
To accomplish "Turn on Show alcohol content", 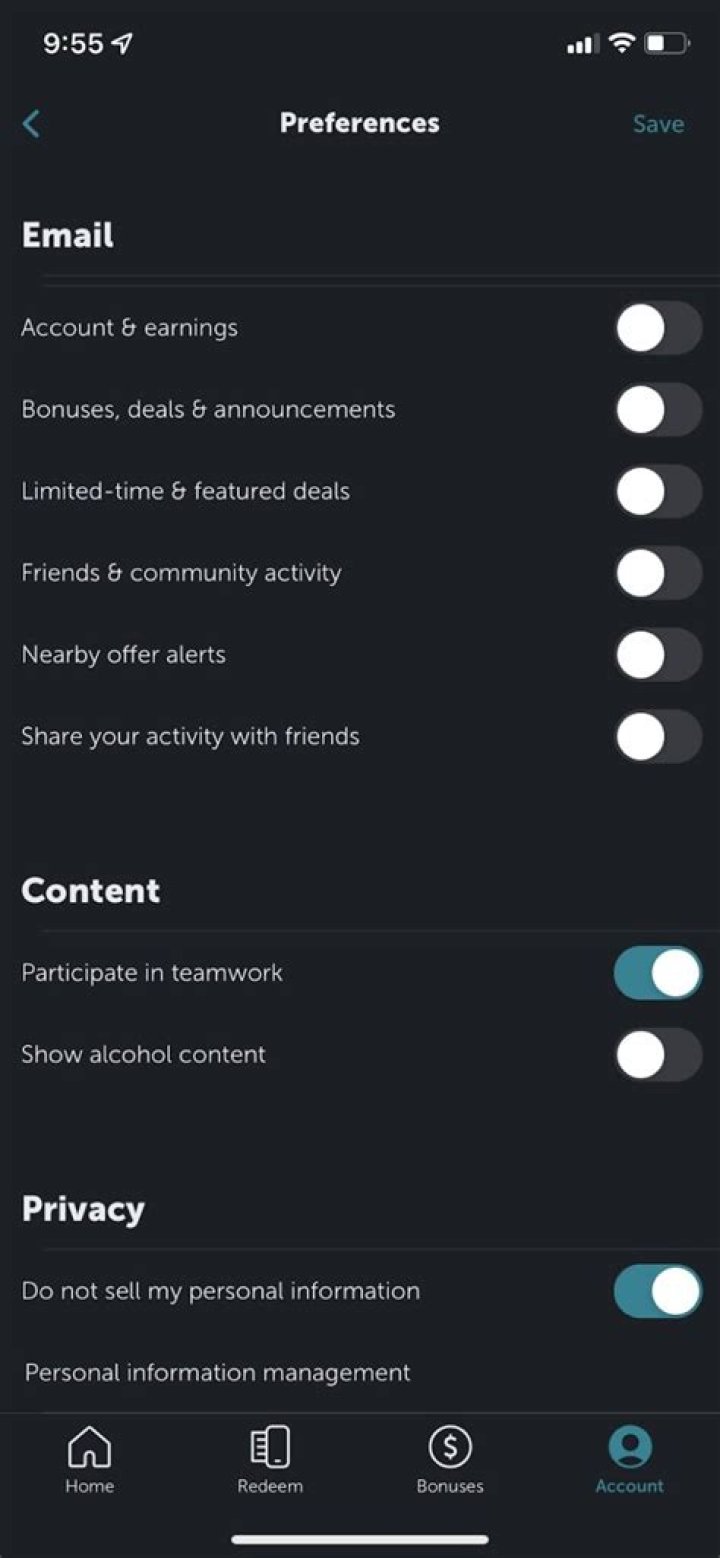I will [657, 1055].
